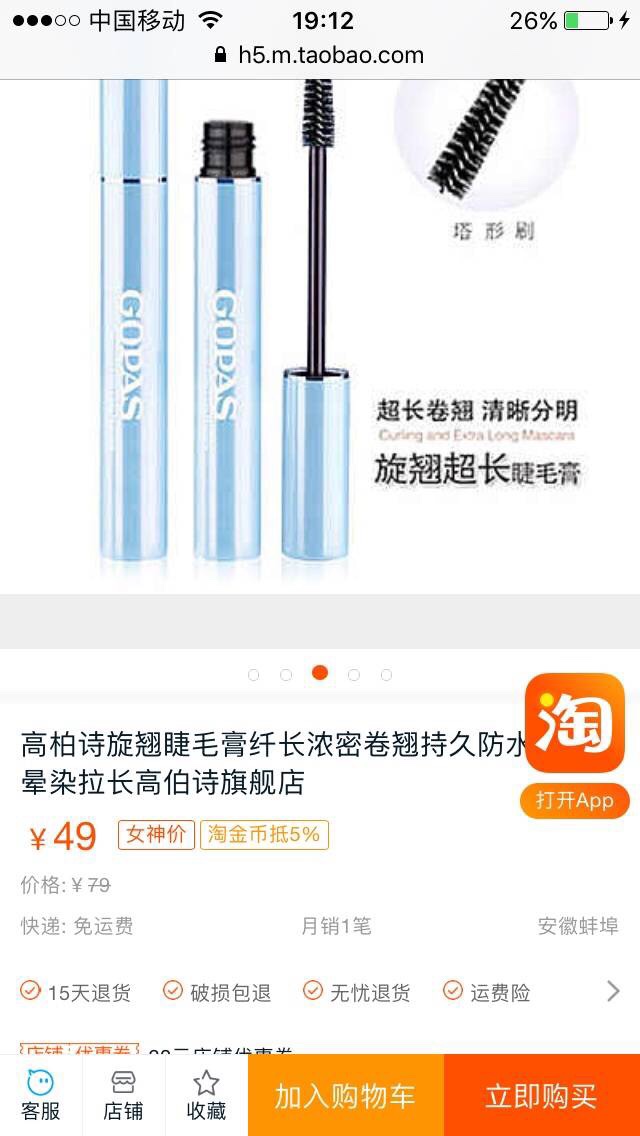Viewport: 640px width, 1136px height.
Task: Tap the h5.m.taobao.com address bar
Action: click(x=320, y=55)
